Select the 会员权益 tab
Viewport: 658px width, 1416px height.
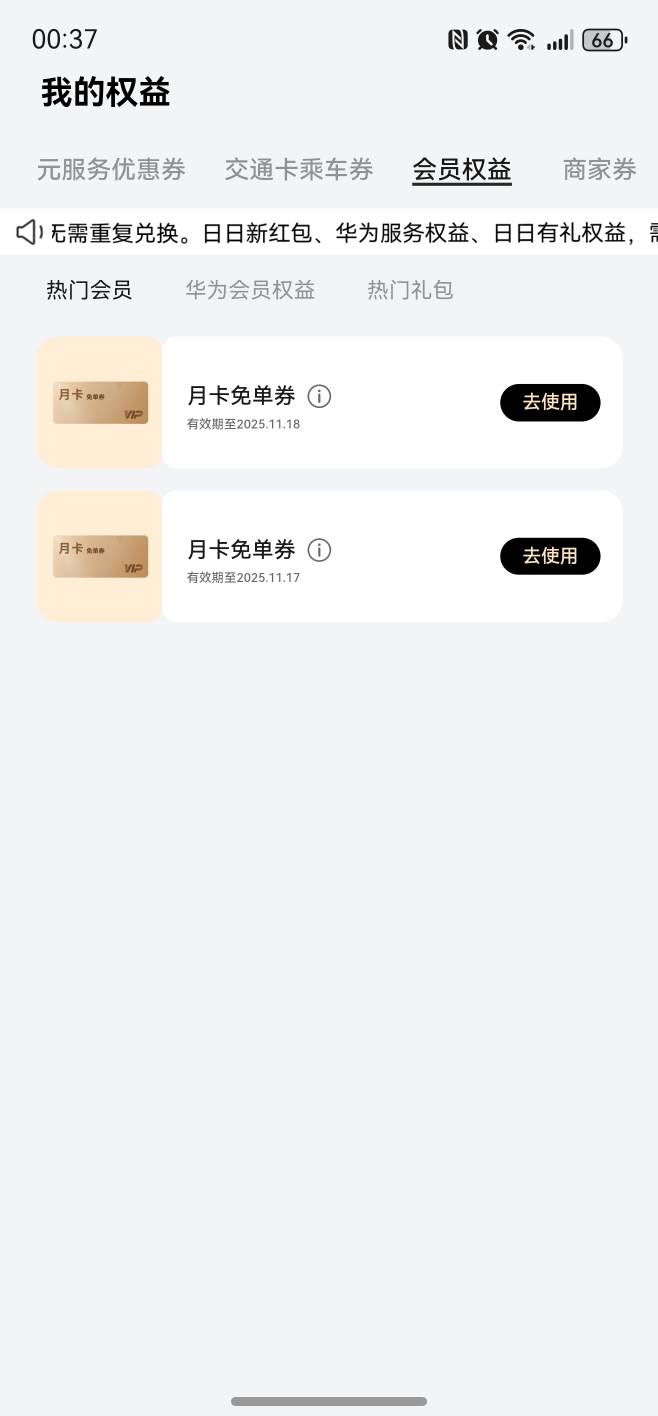(462, 170)
